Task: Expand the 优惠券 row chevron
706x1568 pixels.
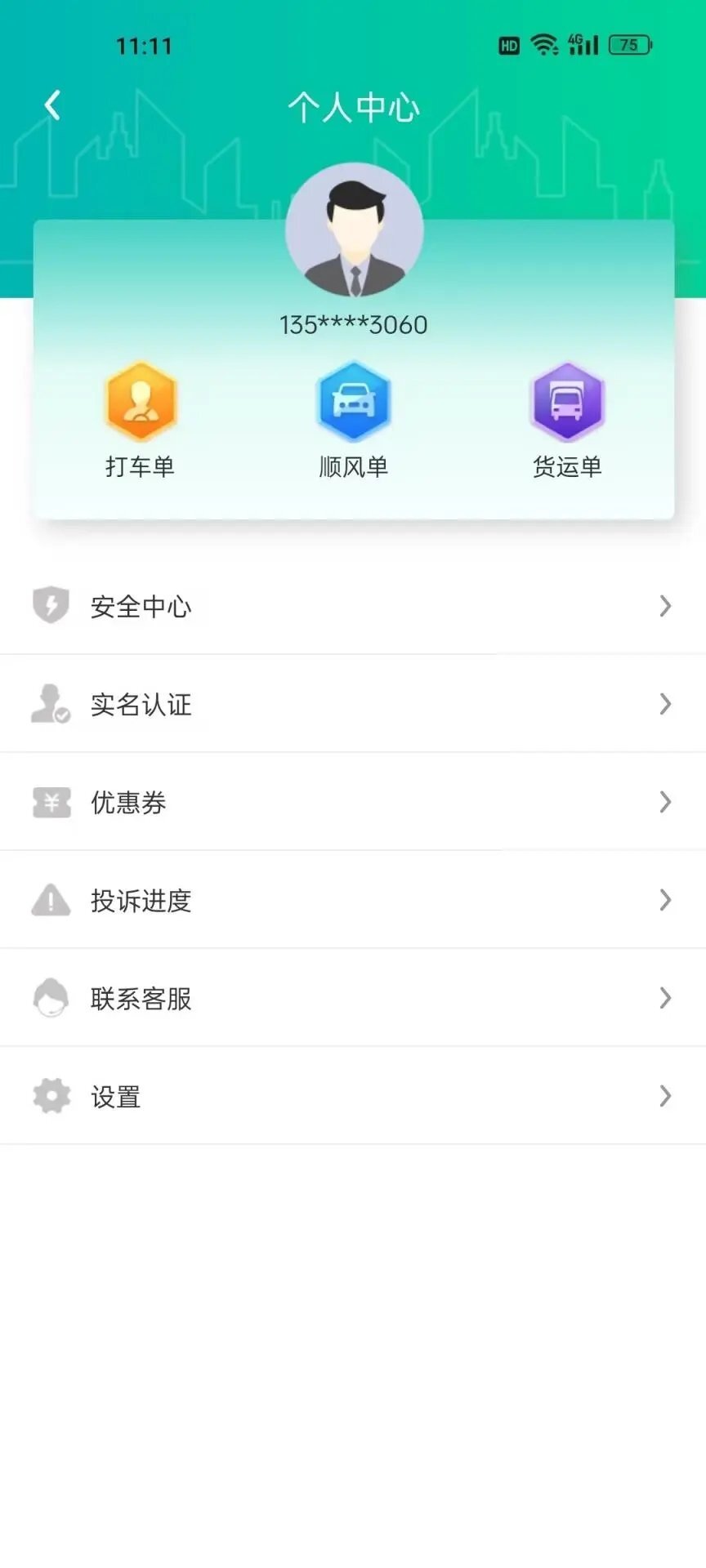Action: [x=664, y=802]
